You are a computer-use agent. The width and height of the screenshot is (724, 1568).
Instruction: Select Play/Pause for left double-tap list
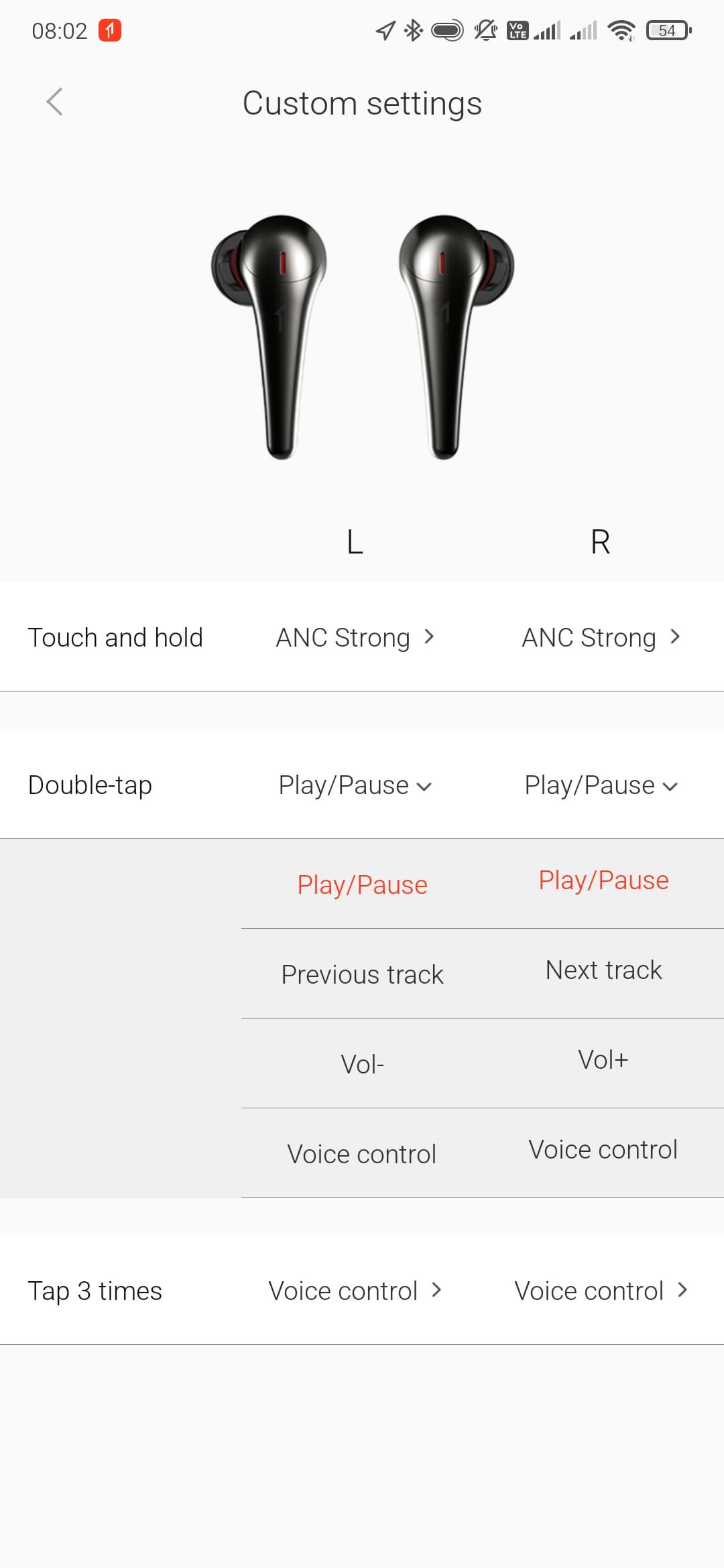click(362, 885)
